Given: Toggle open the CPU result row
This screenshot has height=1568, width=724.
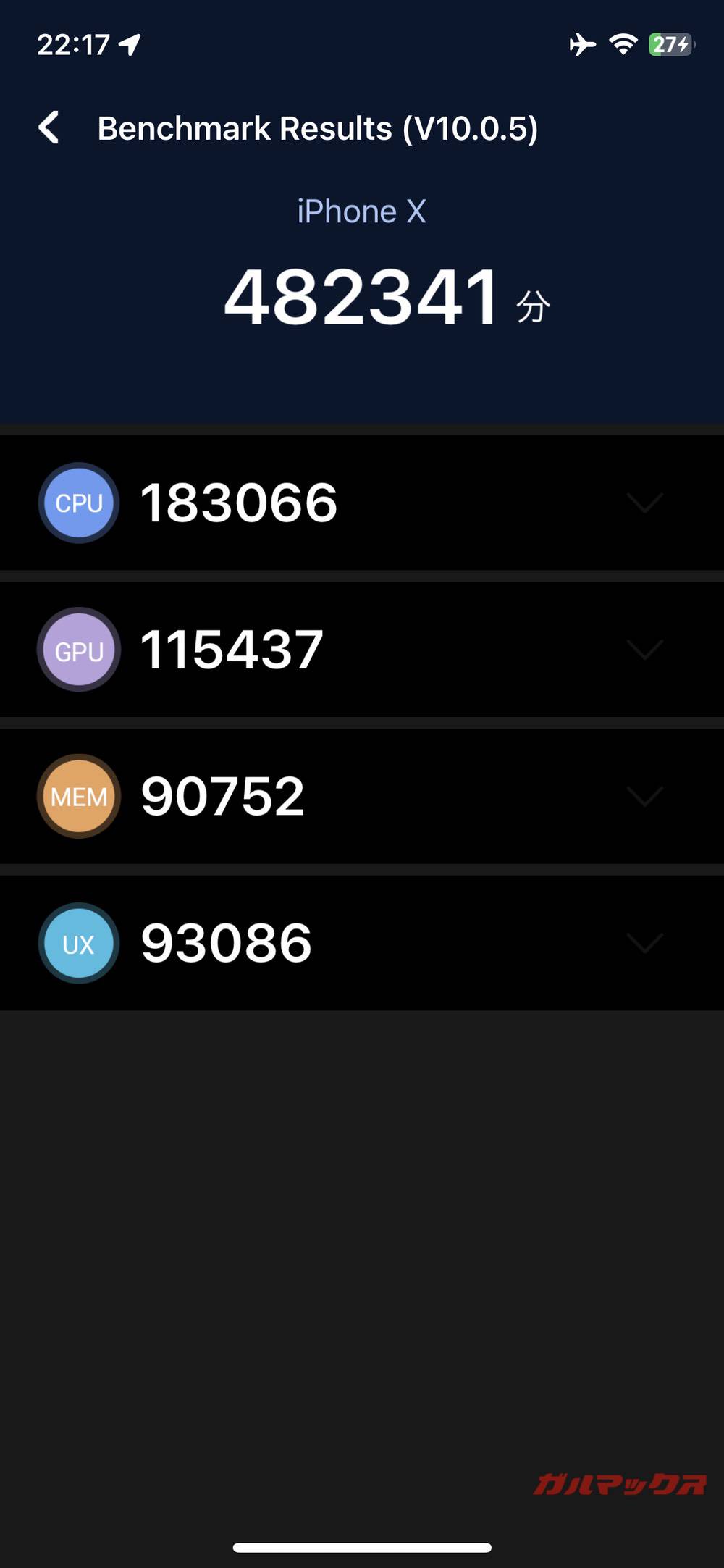Looking at the screenshot, I should click(362, 503).
